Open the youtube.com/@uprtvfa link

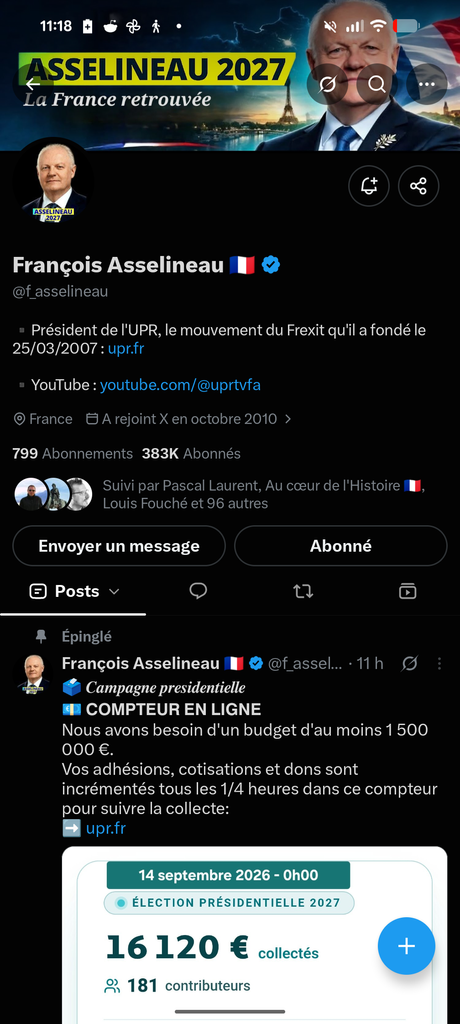click(x=180, y=385)
